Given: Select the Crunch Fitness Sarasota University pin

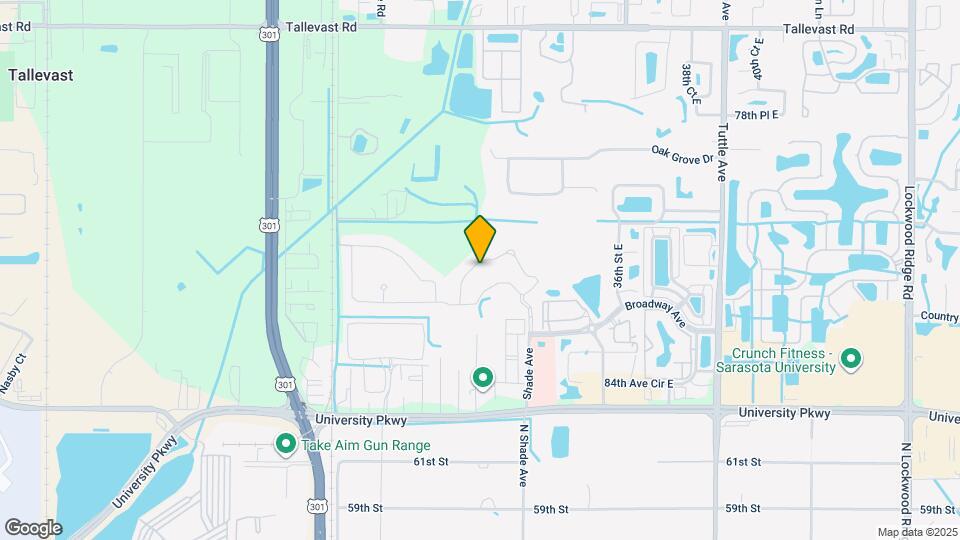Looking at the screenshot, I should tap(851, 358).
